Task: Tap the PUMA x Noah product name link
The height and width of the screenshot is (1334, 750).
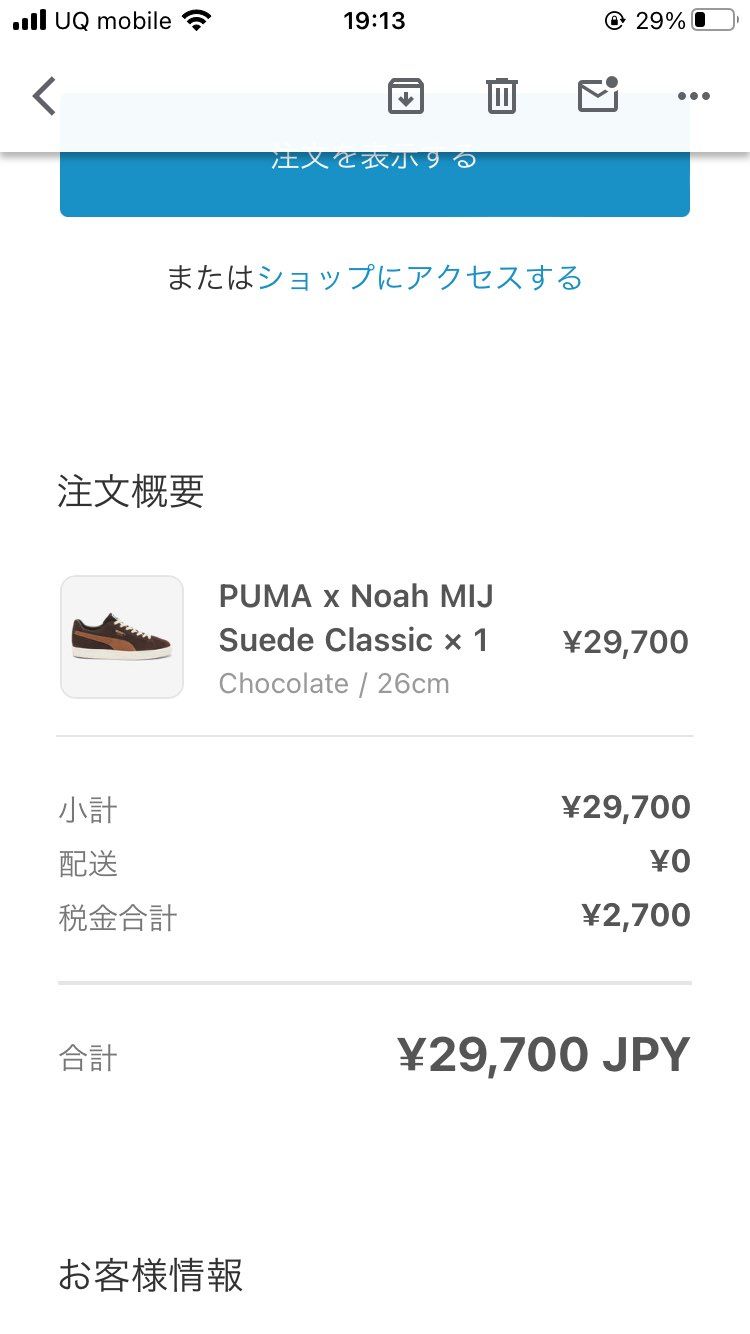Action: (x=356, y=618)
